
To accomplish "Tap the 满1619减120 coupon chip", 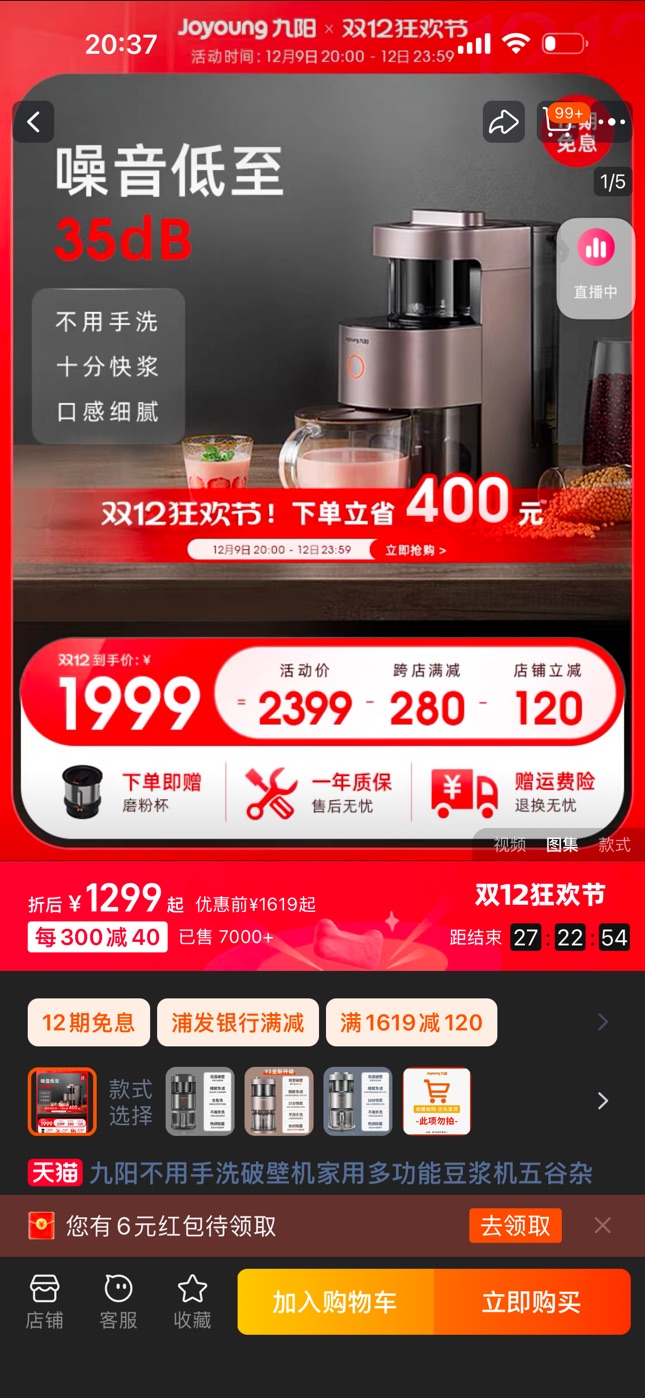I will tap(411, 1022).
